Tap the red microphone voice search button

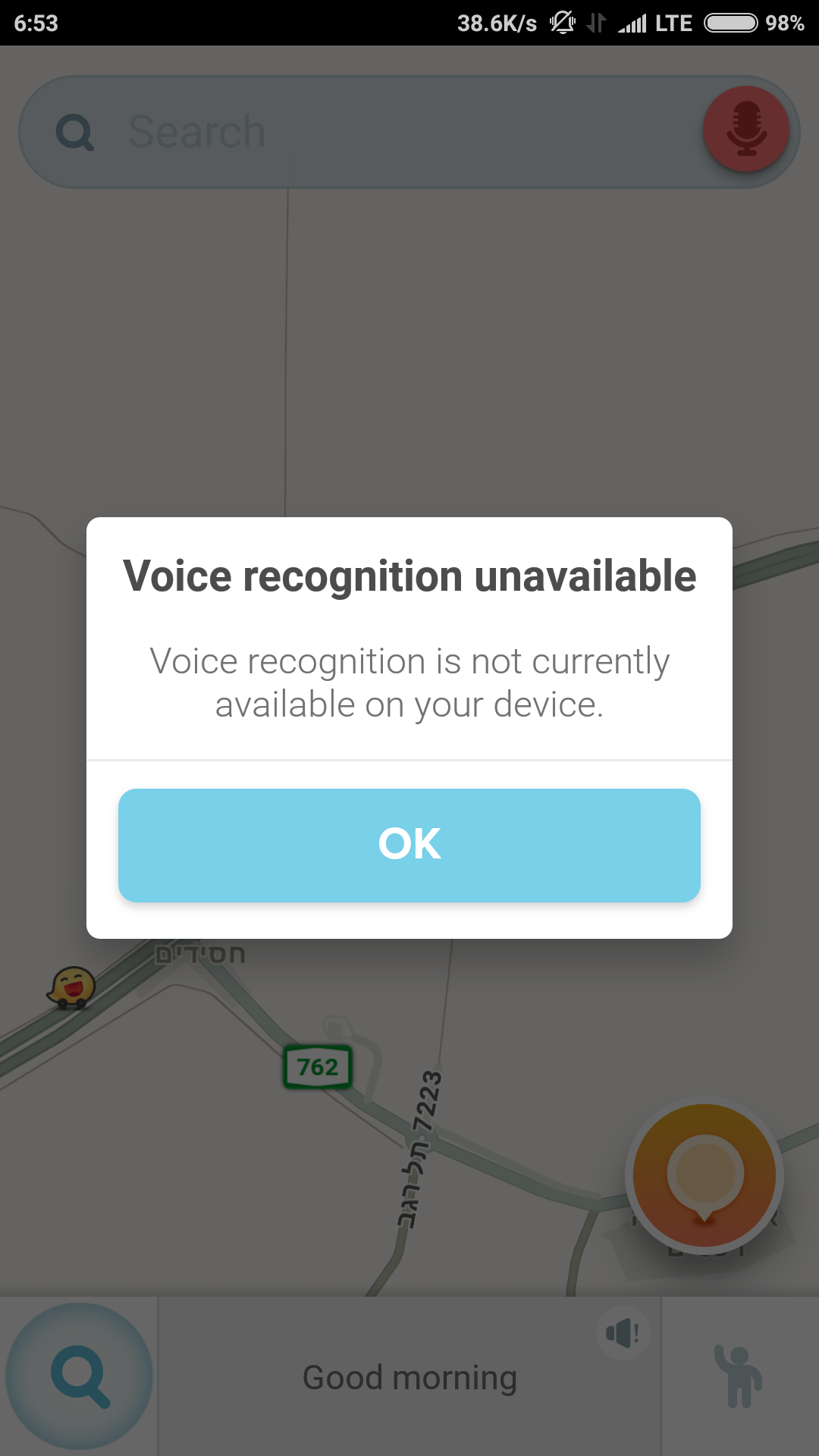click(746, 129)
